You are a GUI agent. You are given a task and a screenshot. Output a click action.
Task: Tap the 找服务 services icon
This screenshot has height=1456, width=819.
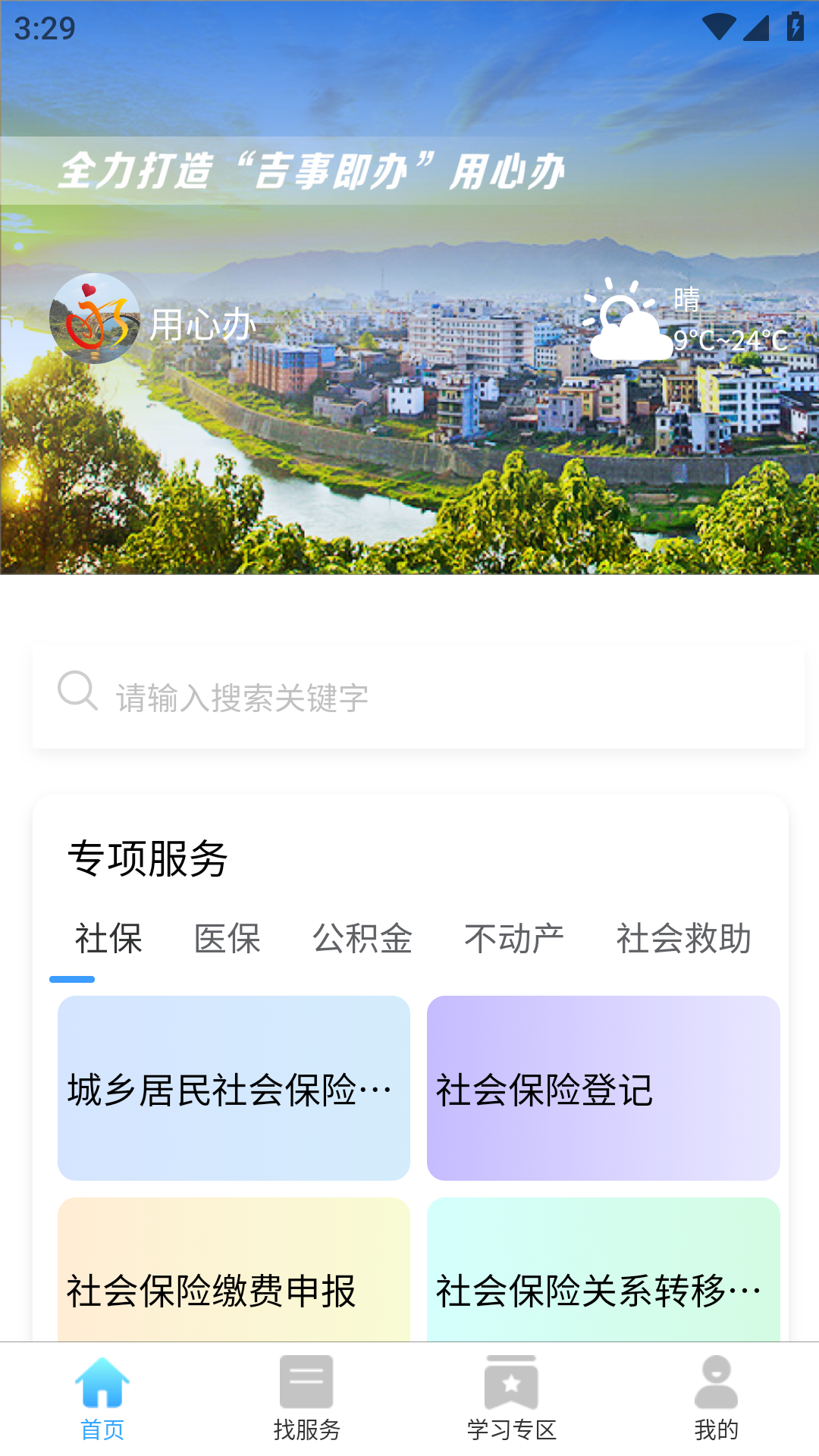306,1382
